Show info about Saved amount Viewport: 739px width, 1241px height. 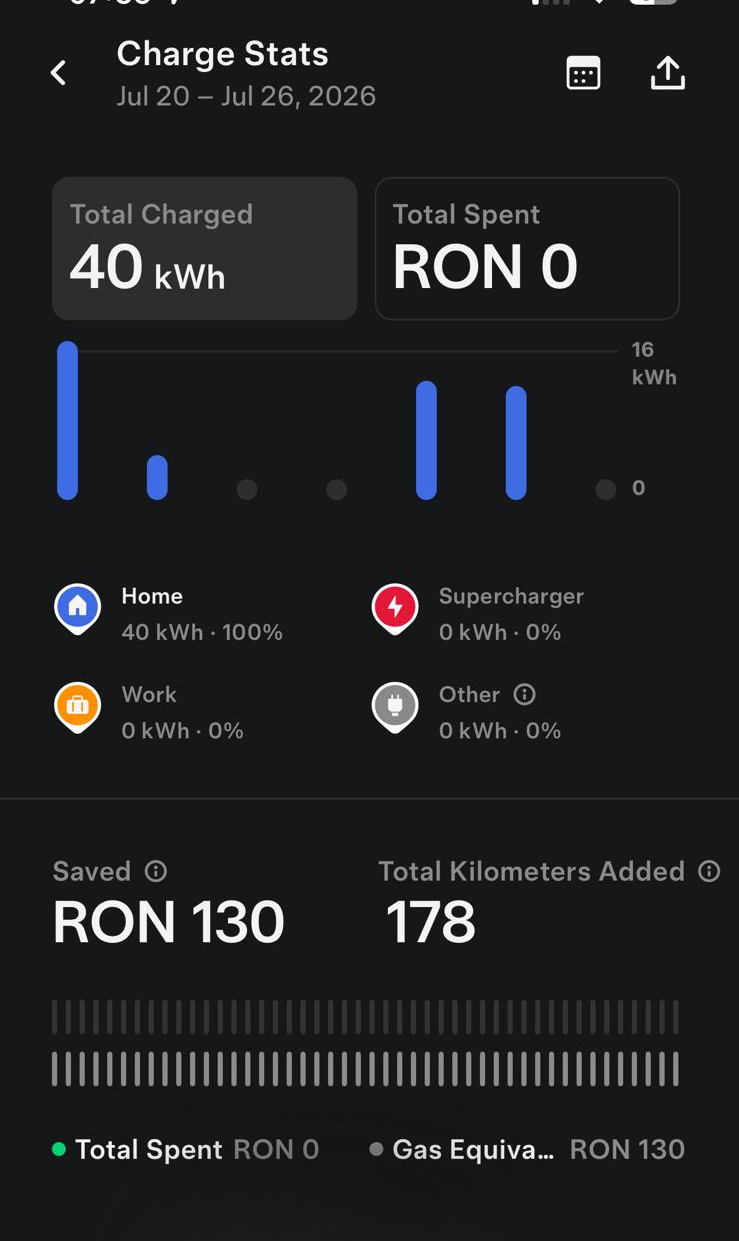click(x=156, y=871)
